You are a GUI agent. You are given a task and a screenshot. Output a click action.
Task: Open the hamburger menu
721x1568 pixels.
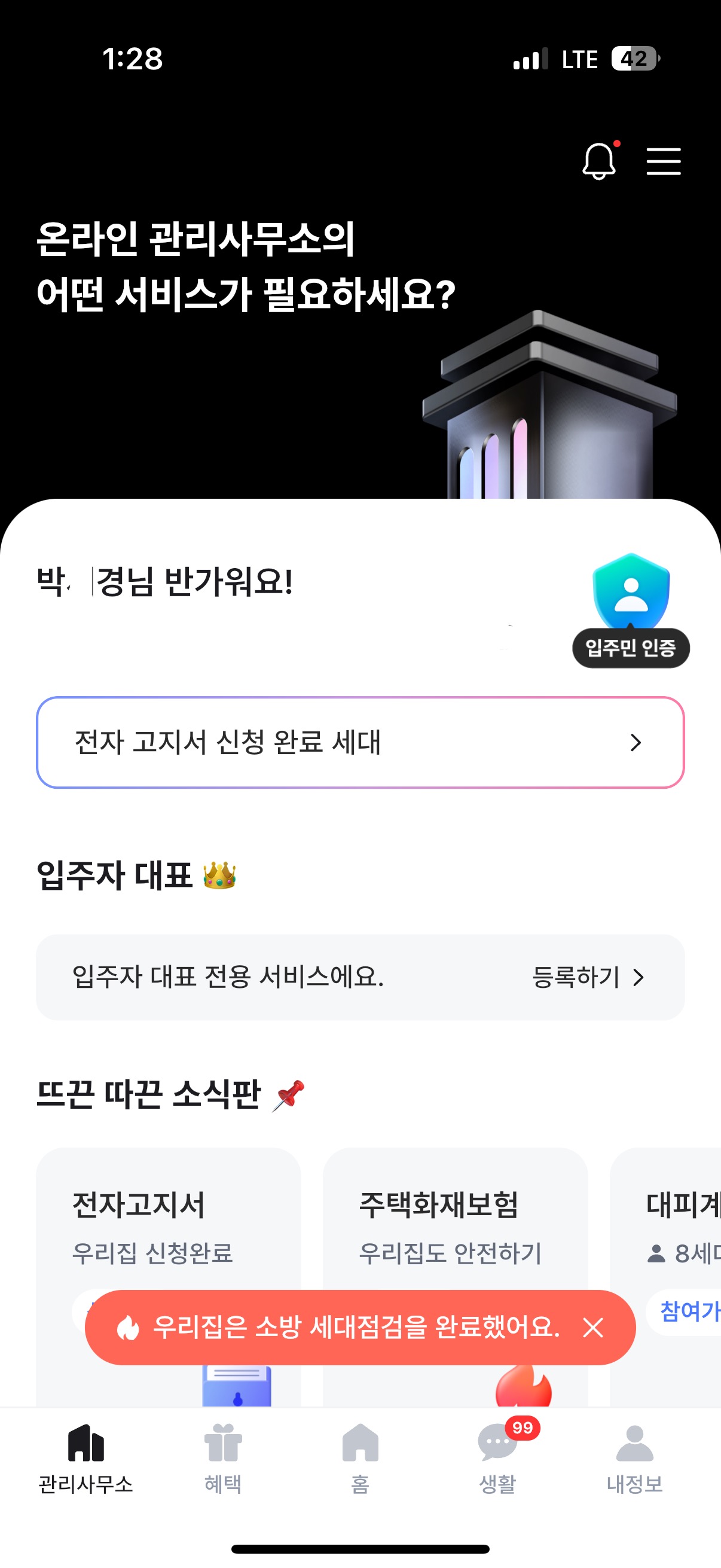[663, 161]
